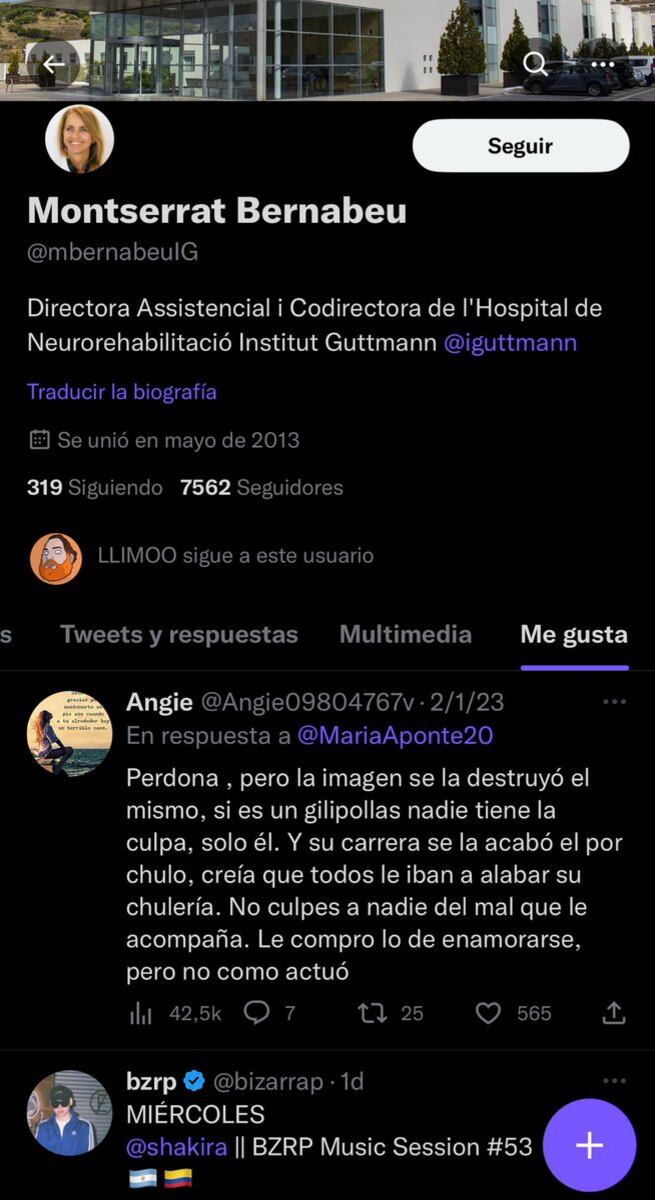Switch to Tweets y respuestas tab
This screenshot has width=655, height=1200.
pos(179,634)
